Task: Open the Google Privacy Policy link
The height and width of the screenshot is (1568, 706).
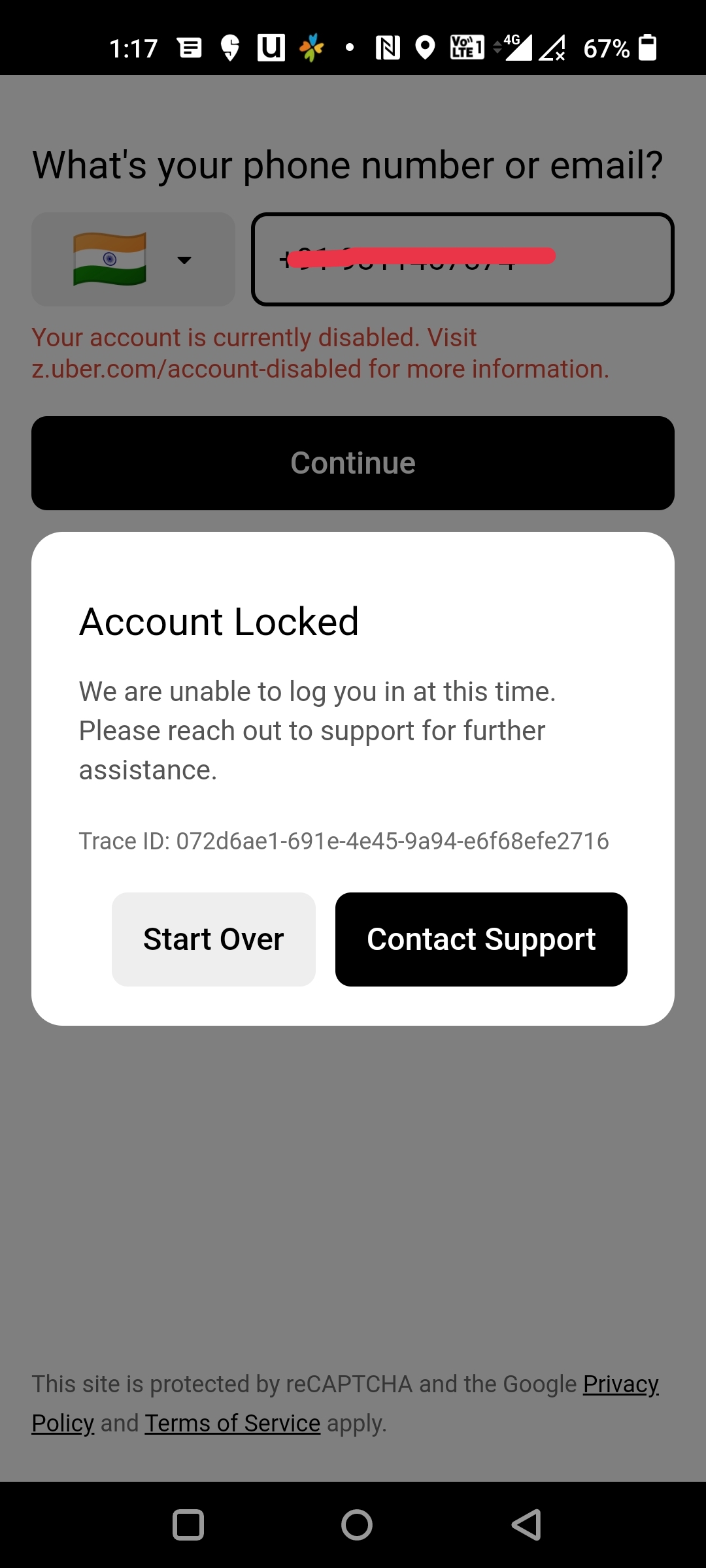Action: [x=620, y=1384]
